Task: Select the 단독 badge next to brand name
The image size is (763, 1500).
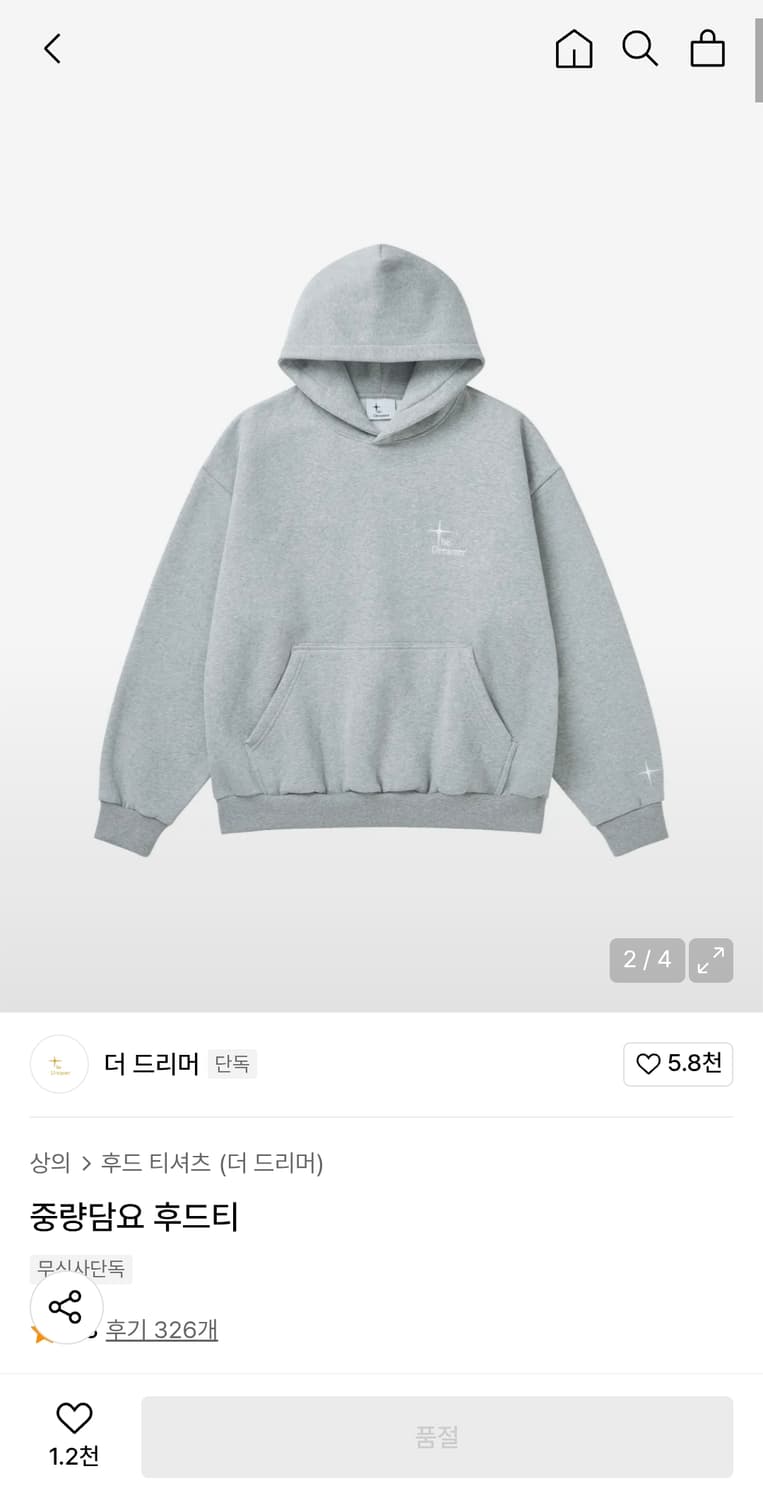Action: (x=232, y=1064)
